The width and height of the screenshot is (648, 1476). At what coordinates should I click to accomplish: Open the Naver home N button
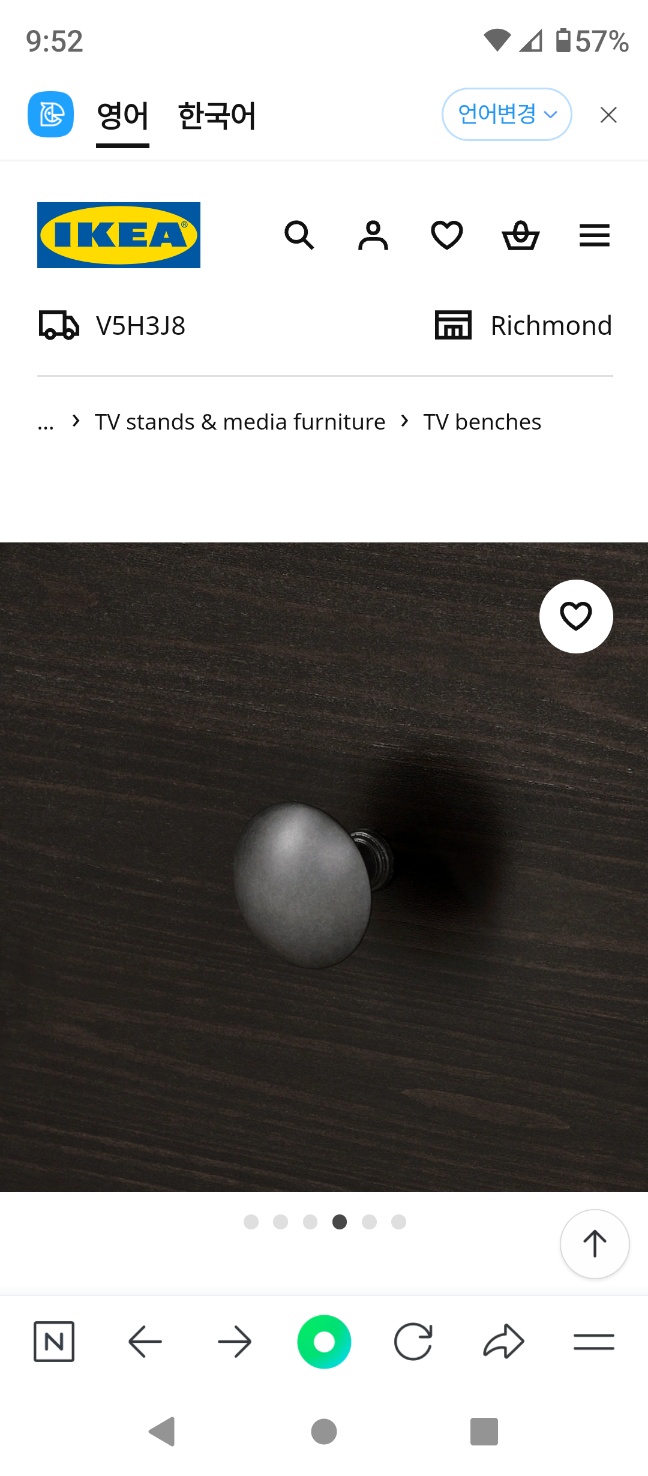tap(54, 1342)
